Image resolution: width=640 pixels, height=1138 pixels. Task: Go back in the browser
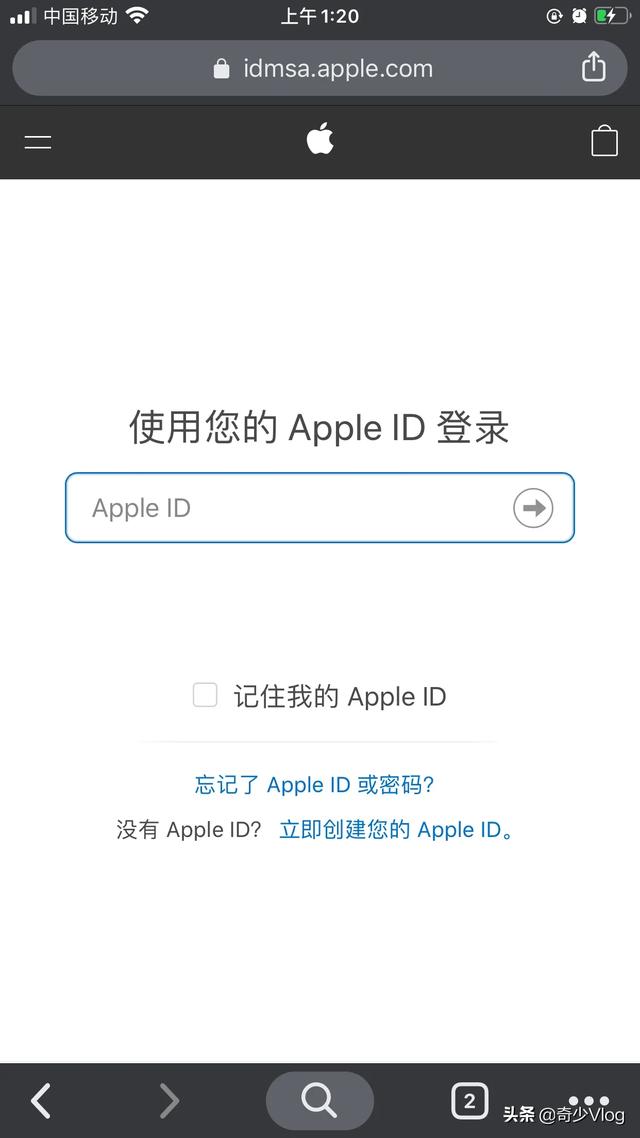[x=41, y=1100]
